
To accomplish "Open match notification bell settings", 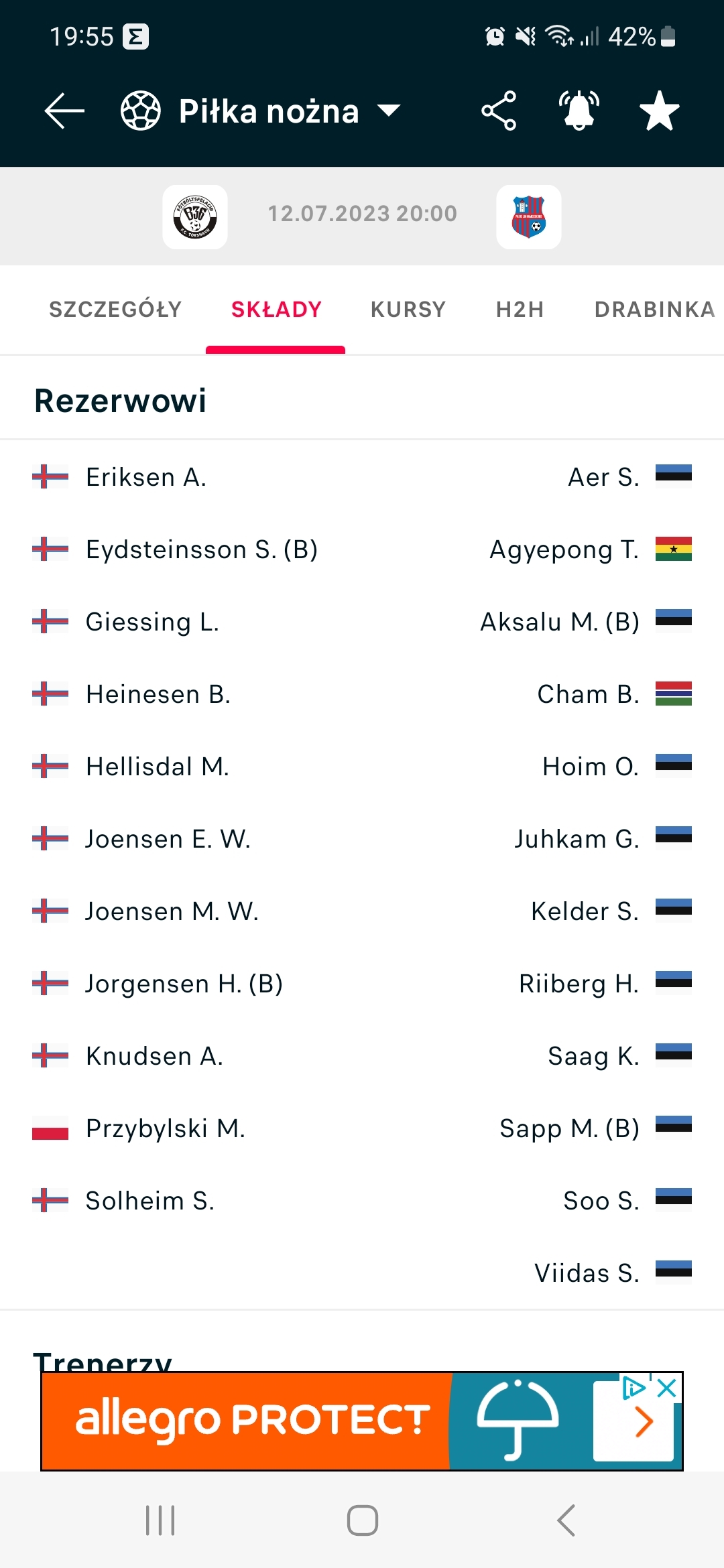I will (579, 111).
